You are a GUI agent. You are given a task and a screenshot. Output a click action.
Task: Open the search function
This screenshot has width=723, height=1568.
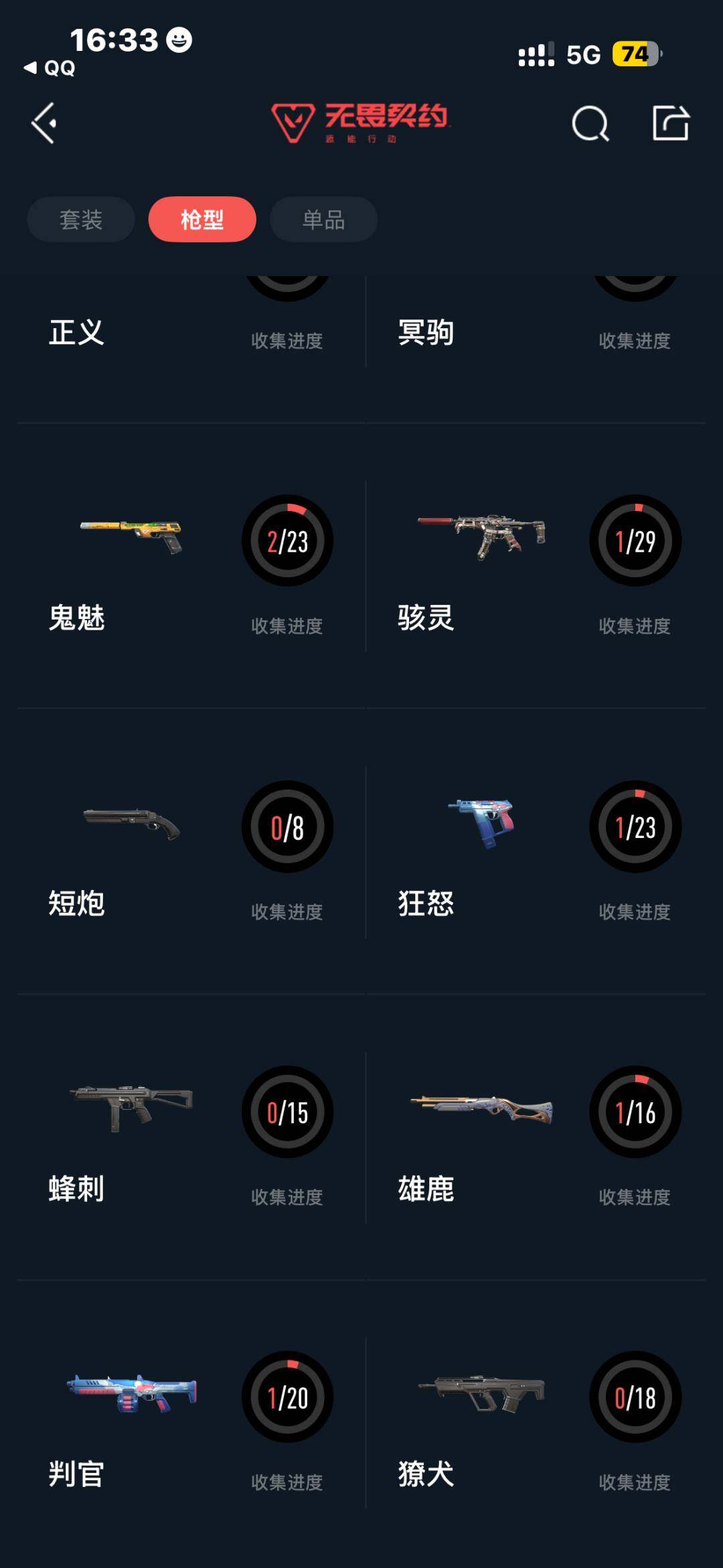click(x=589, y=124)
